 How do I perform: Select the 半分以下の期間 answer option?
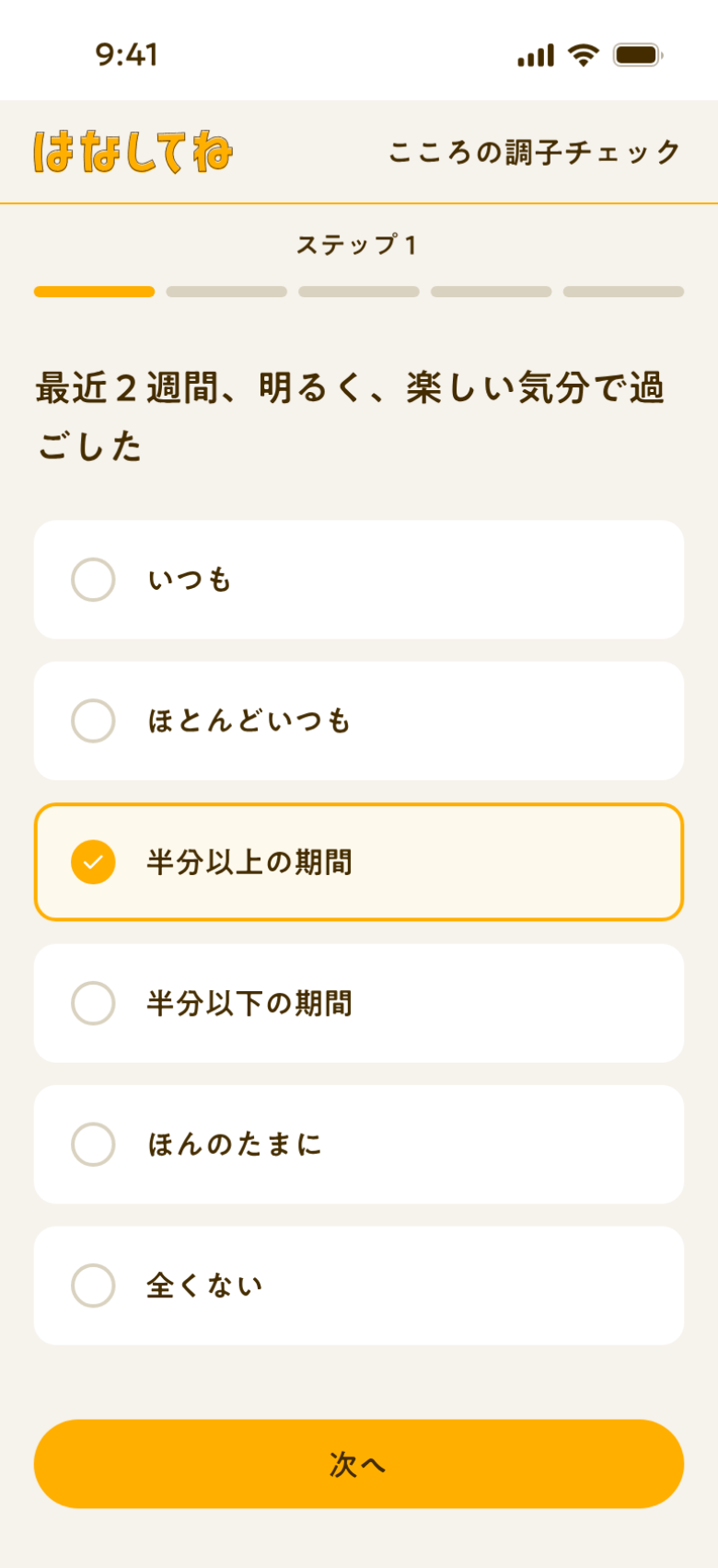[359, 1003]
